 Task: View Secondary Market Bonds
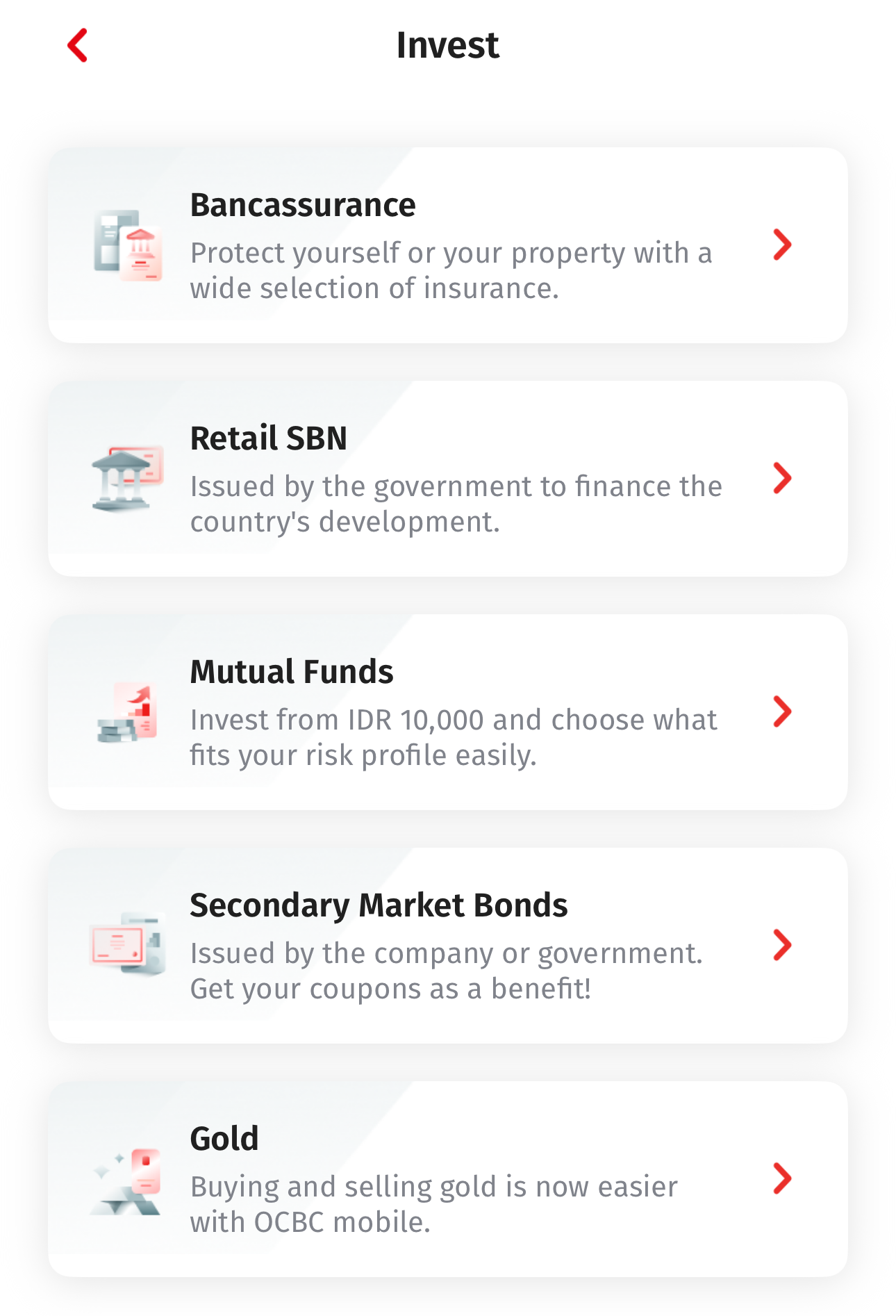point(447,946)
